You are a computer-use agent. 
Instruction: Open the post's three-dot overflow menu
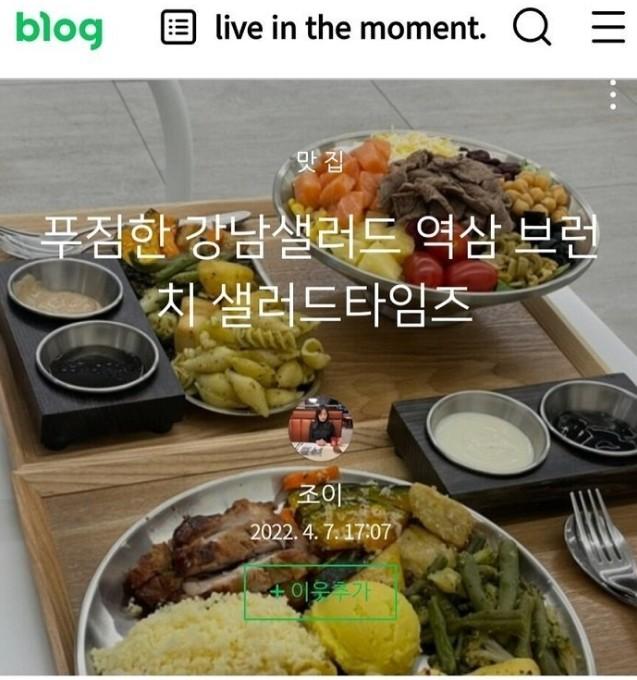point(613,96)
